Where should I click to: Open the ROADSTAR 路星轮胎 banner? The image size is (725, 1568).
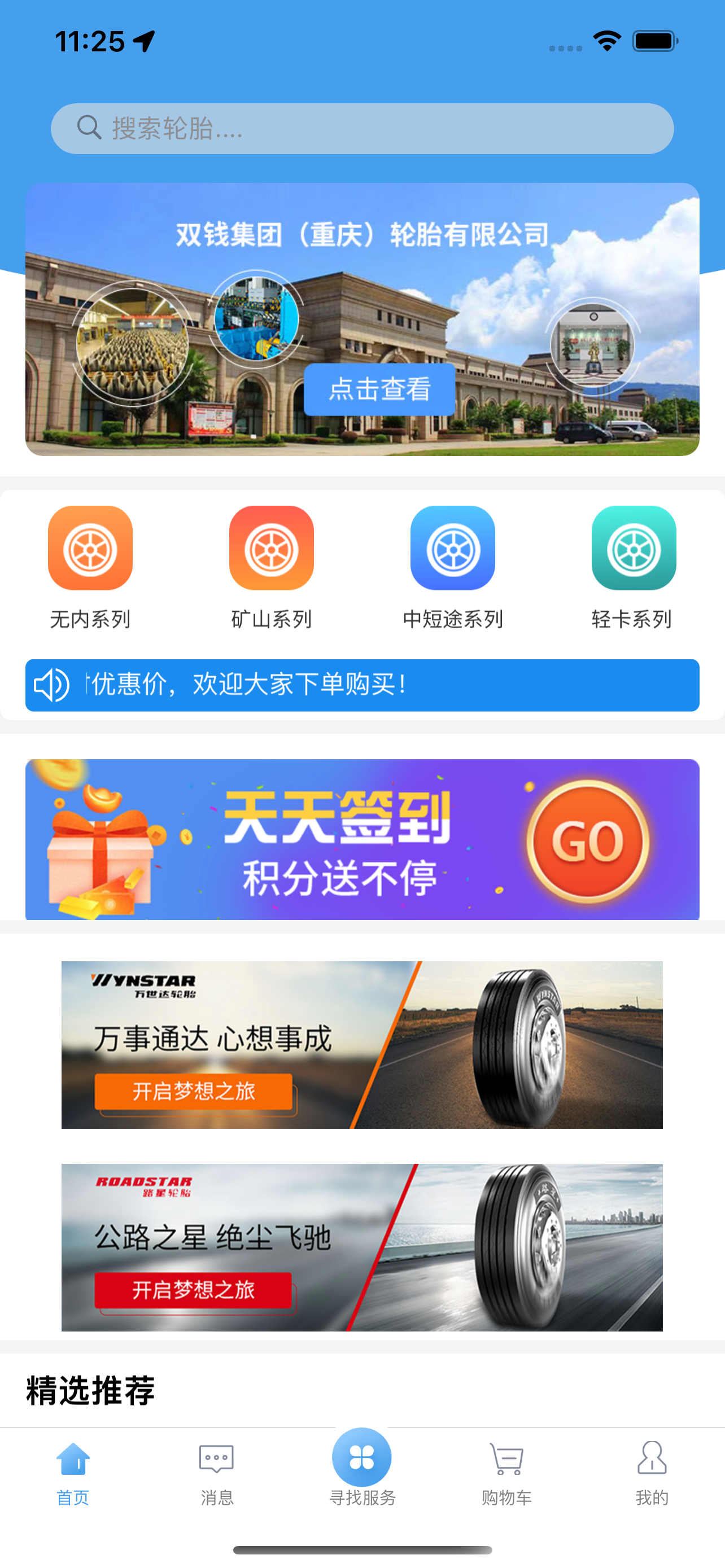[361, 1247]
